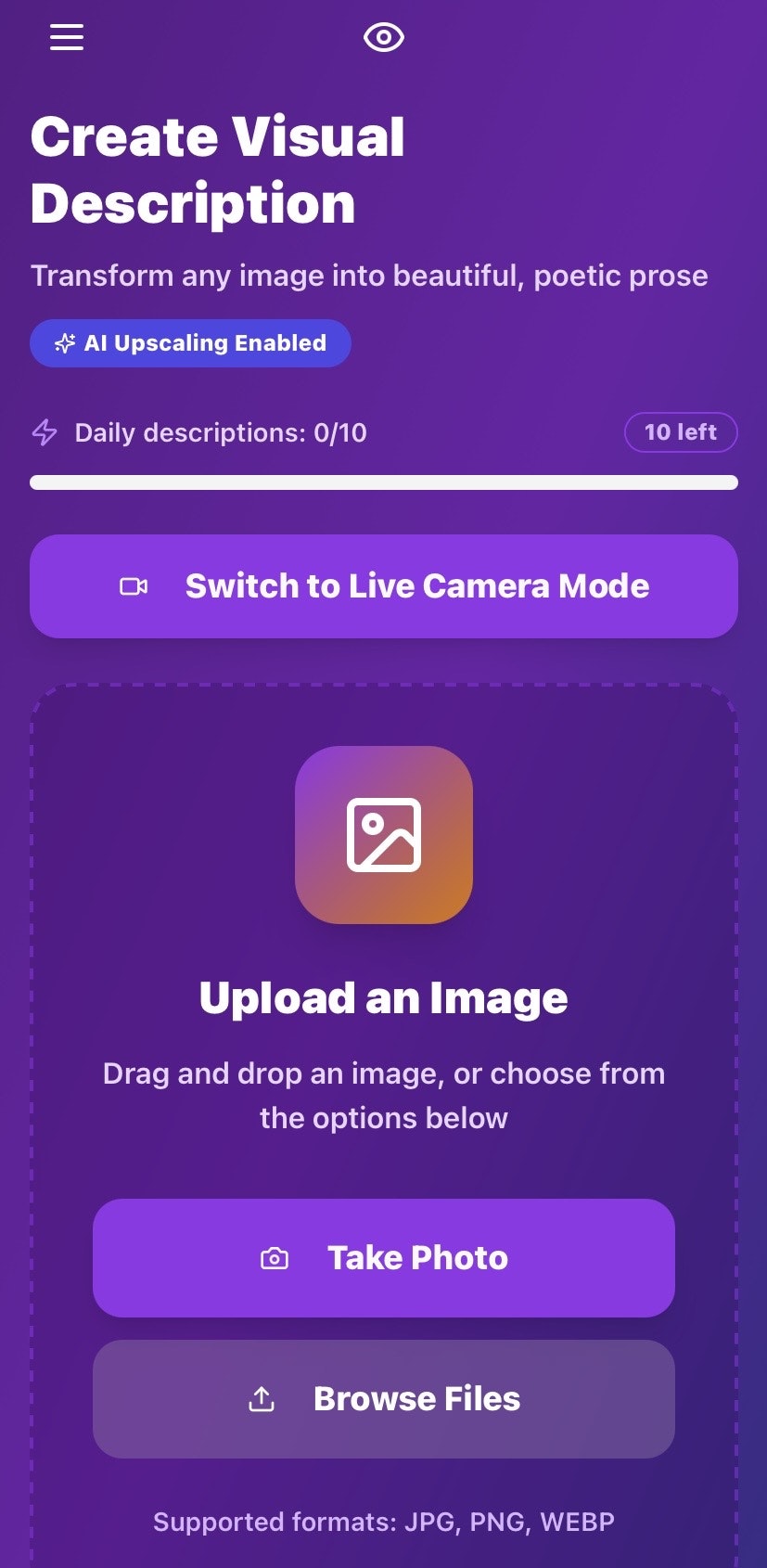The image size is (767, 1568).
Task: Open the hamburger menu
Action: pos(67,37)
